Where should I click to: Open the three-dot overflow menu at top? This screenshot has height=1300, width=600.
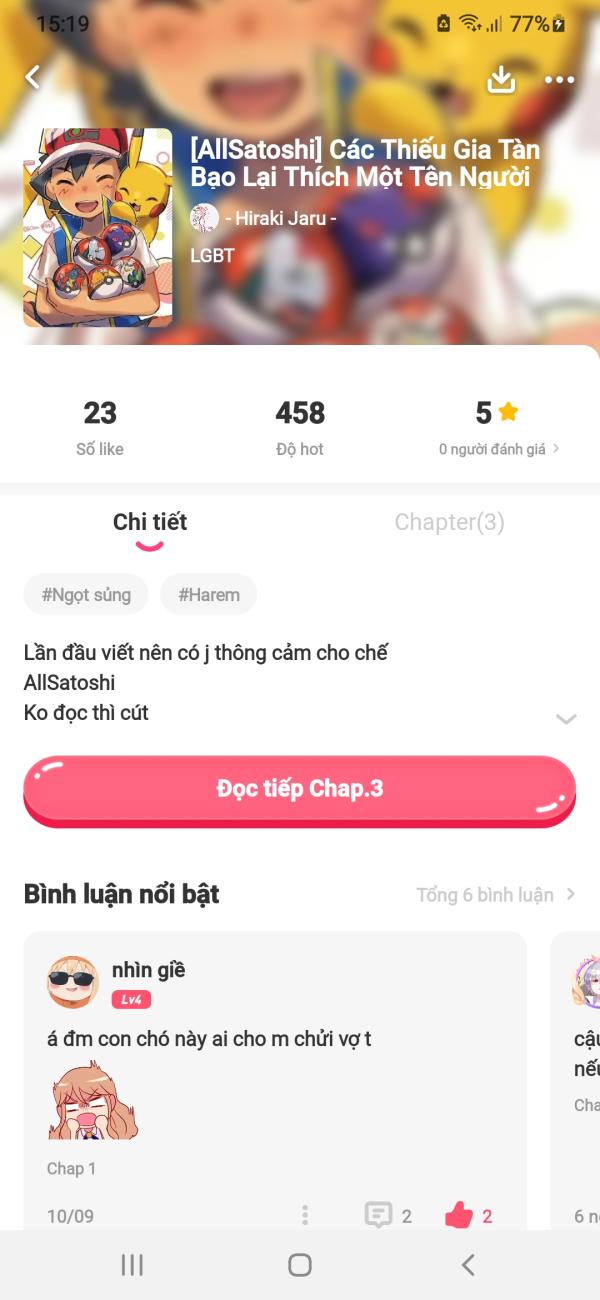(x=559, y=80)
